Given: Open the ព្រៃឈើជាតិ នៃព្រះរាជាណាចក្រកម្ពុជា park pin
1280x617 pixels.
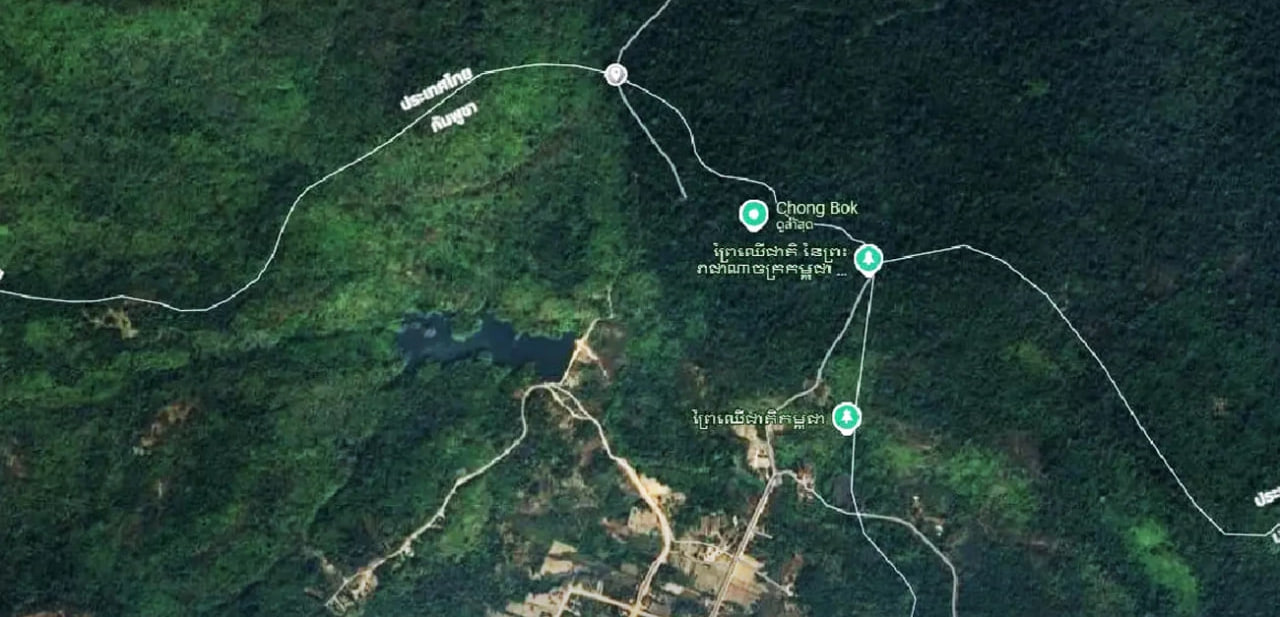Looking at the screenshot, I should click(869, 259).
